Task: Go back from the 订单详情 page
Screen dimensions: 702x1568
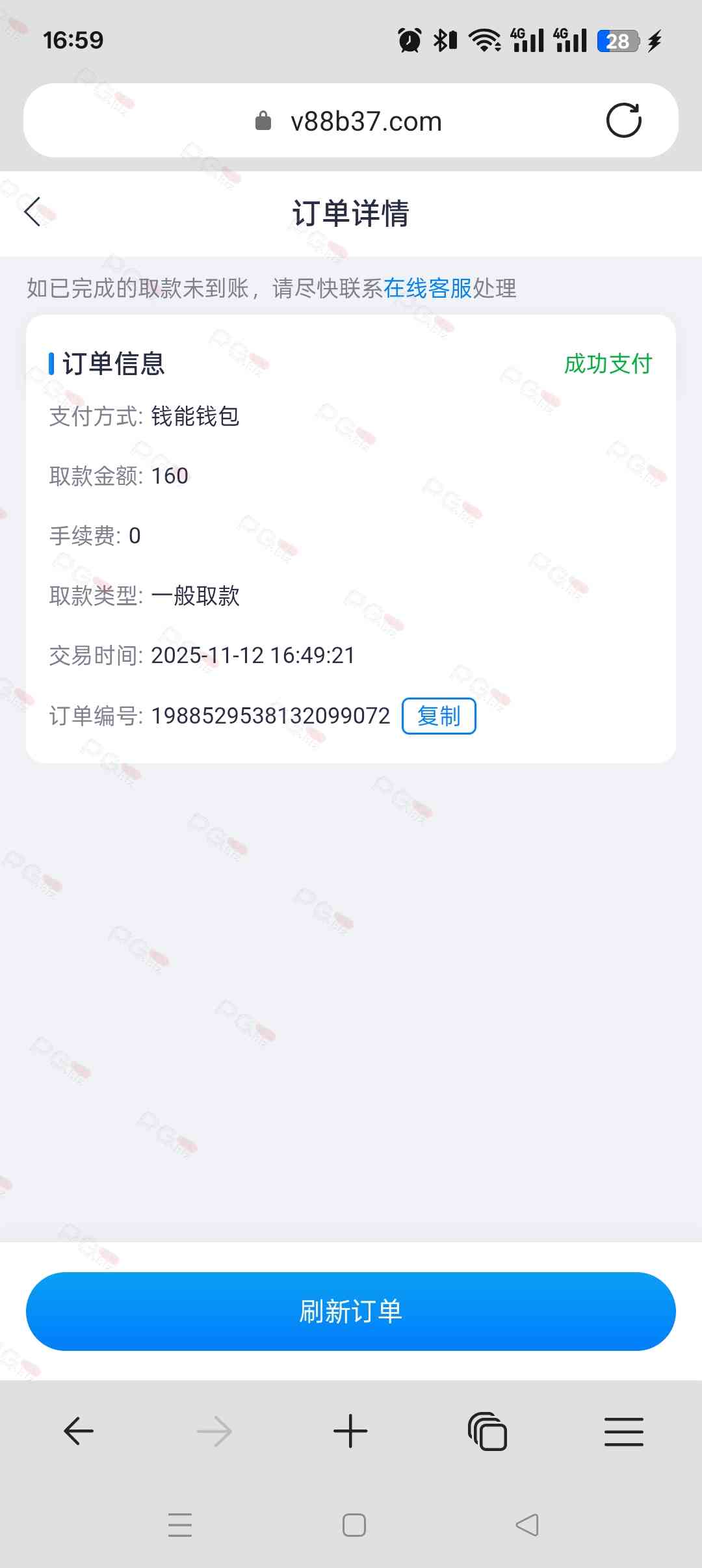Action: click(32, 212)
